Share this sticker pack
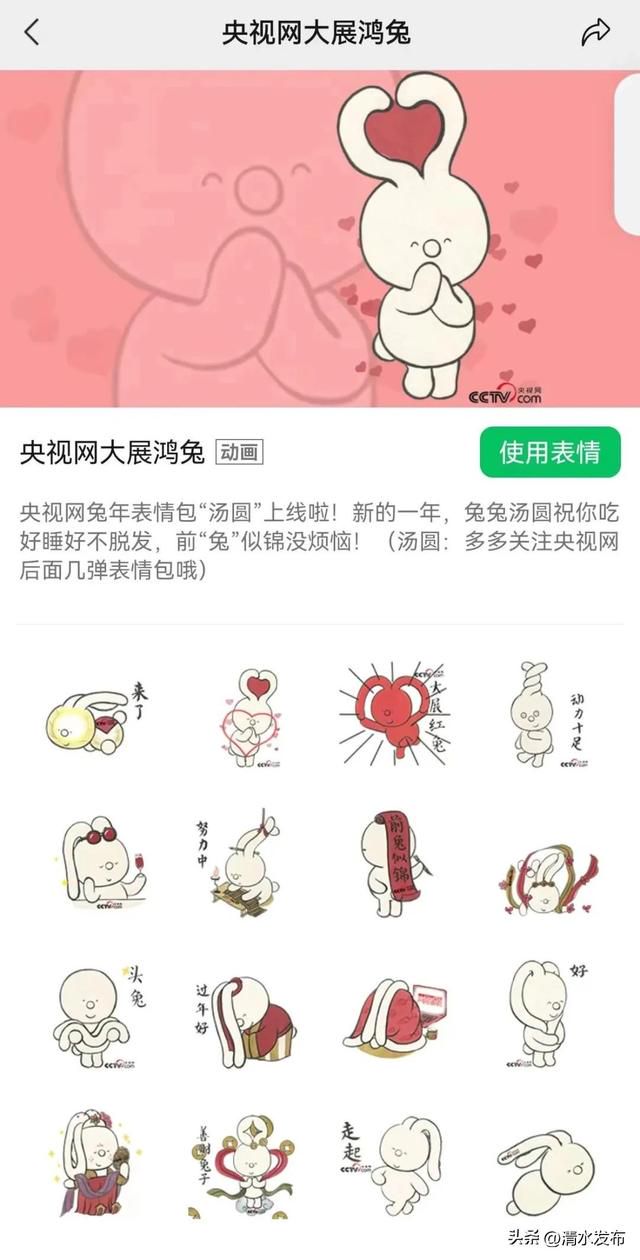The width and height of the screenshot is (640, 1260). pyautogui.click(x=595, y=33)
